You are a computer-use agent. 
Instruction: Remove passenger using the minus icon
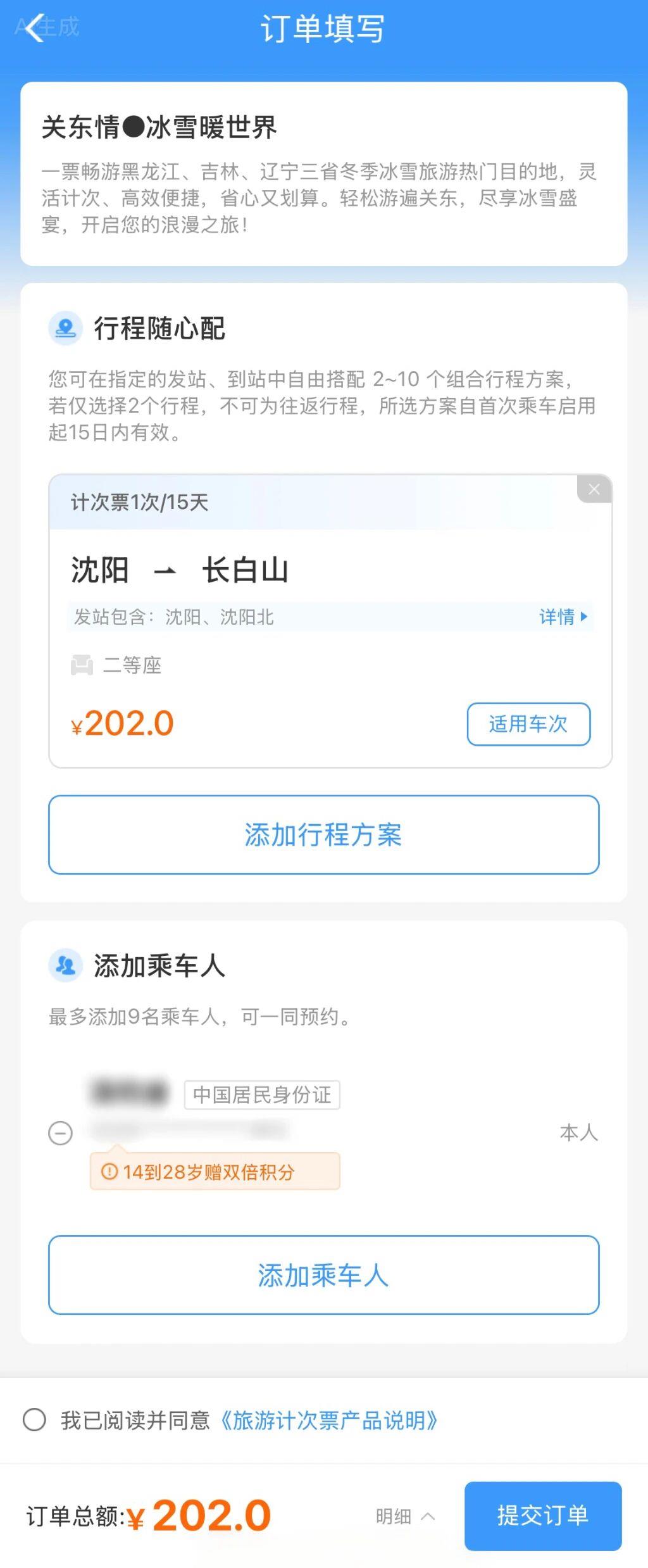(x=60, y=1133)
